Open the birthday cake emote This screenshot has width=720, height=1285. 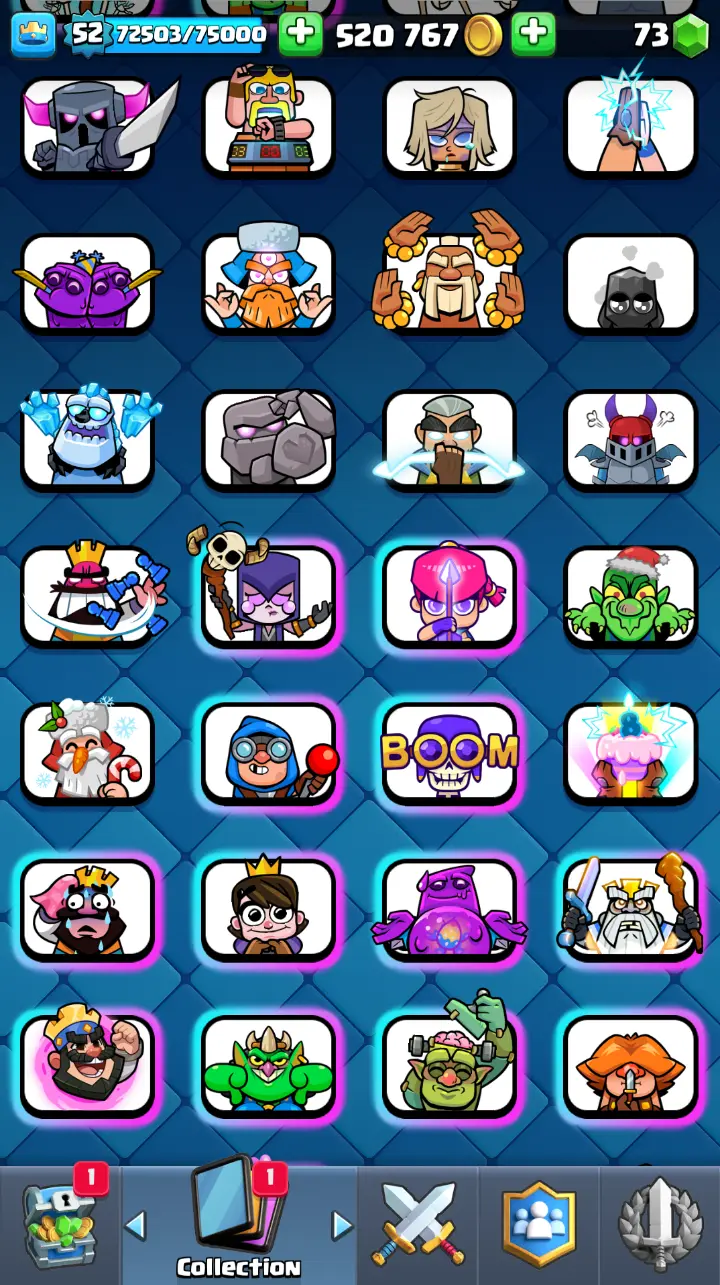tap(630, 752)
